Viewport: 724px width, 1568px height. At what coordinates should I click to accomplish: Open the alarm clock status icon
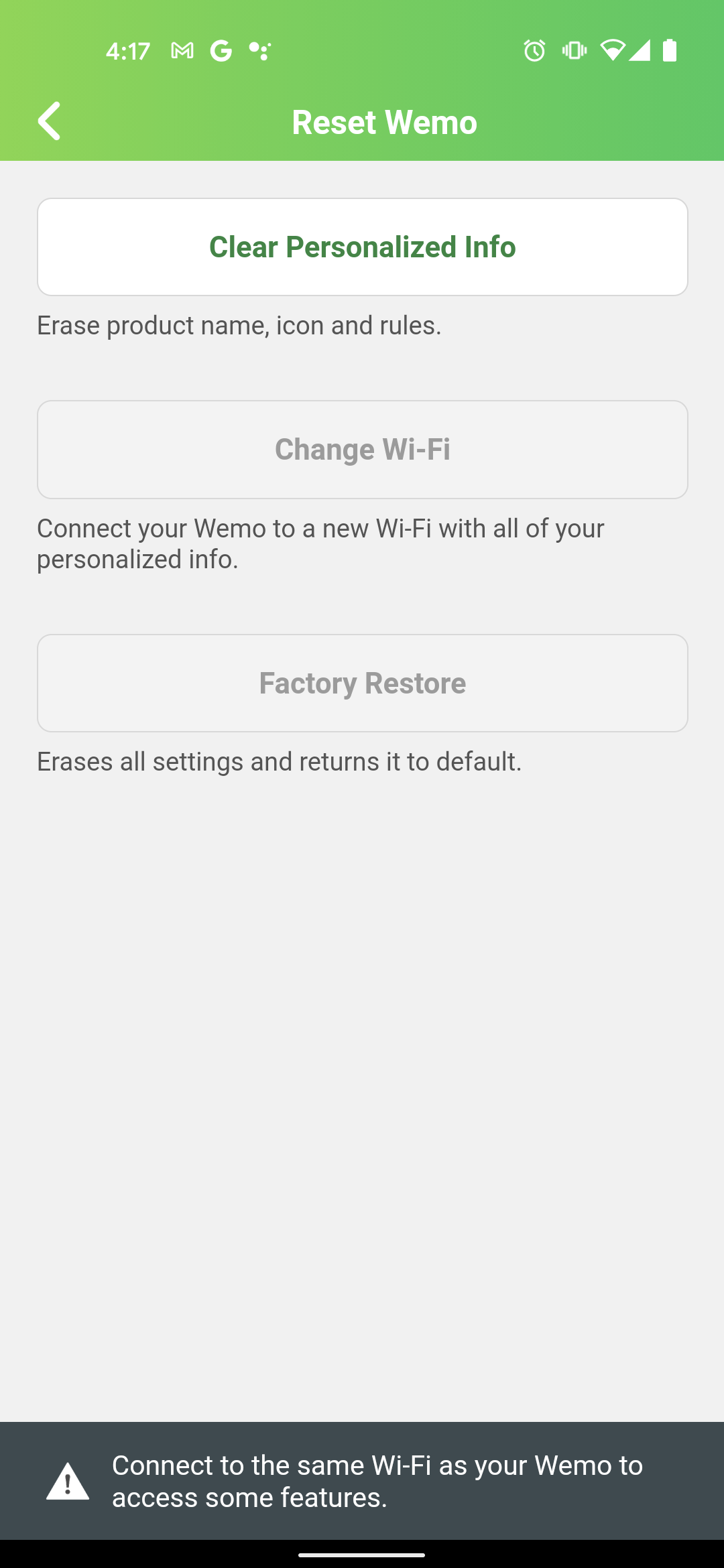[x=534, y=50]
